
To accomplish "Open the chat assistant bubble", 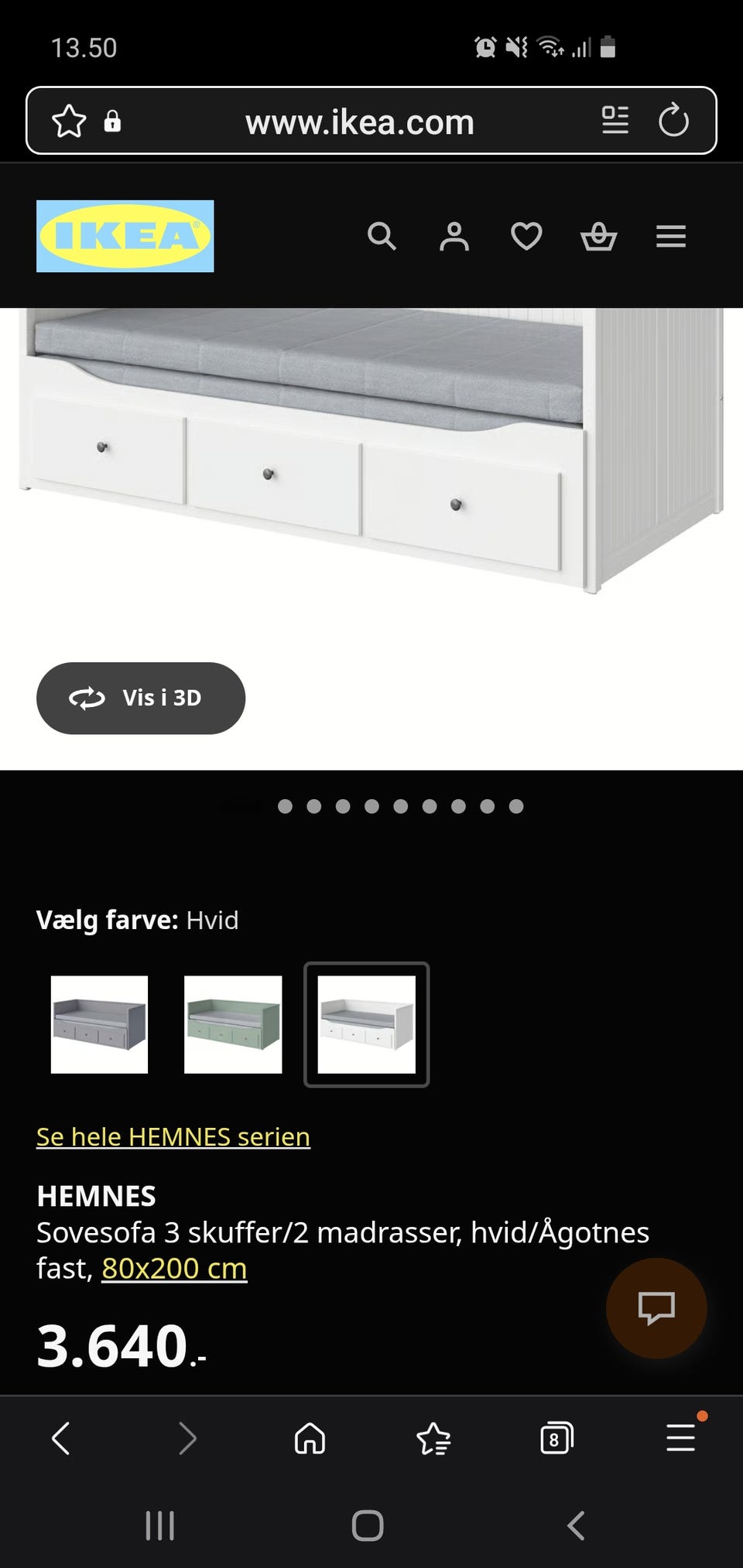I will coord(655,1307).
